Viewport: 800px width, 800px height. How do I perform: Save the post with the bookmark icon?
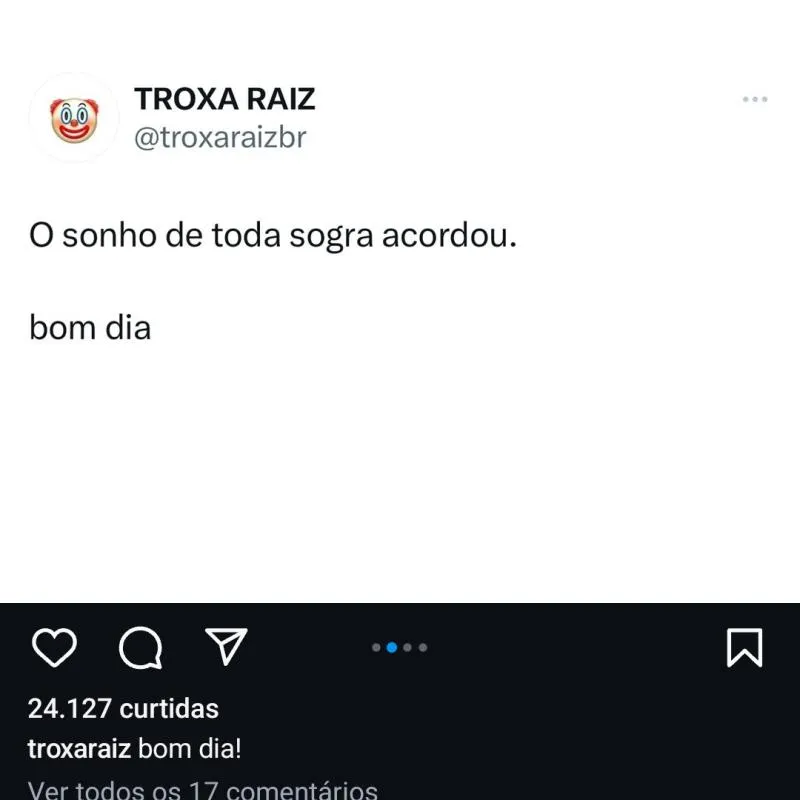[744, 647]
